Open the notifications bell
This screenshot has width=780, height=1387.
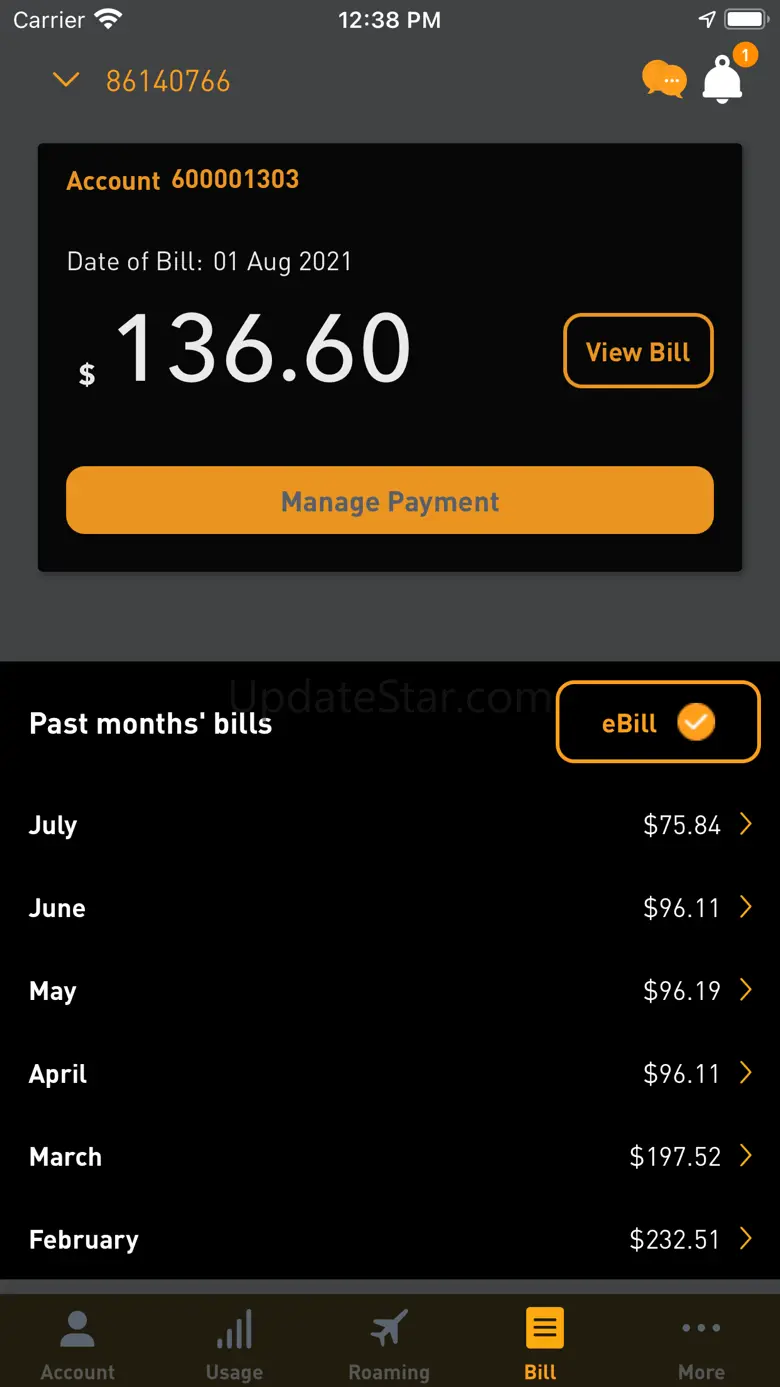click(x=722, y=80)
